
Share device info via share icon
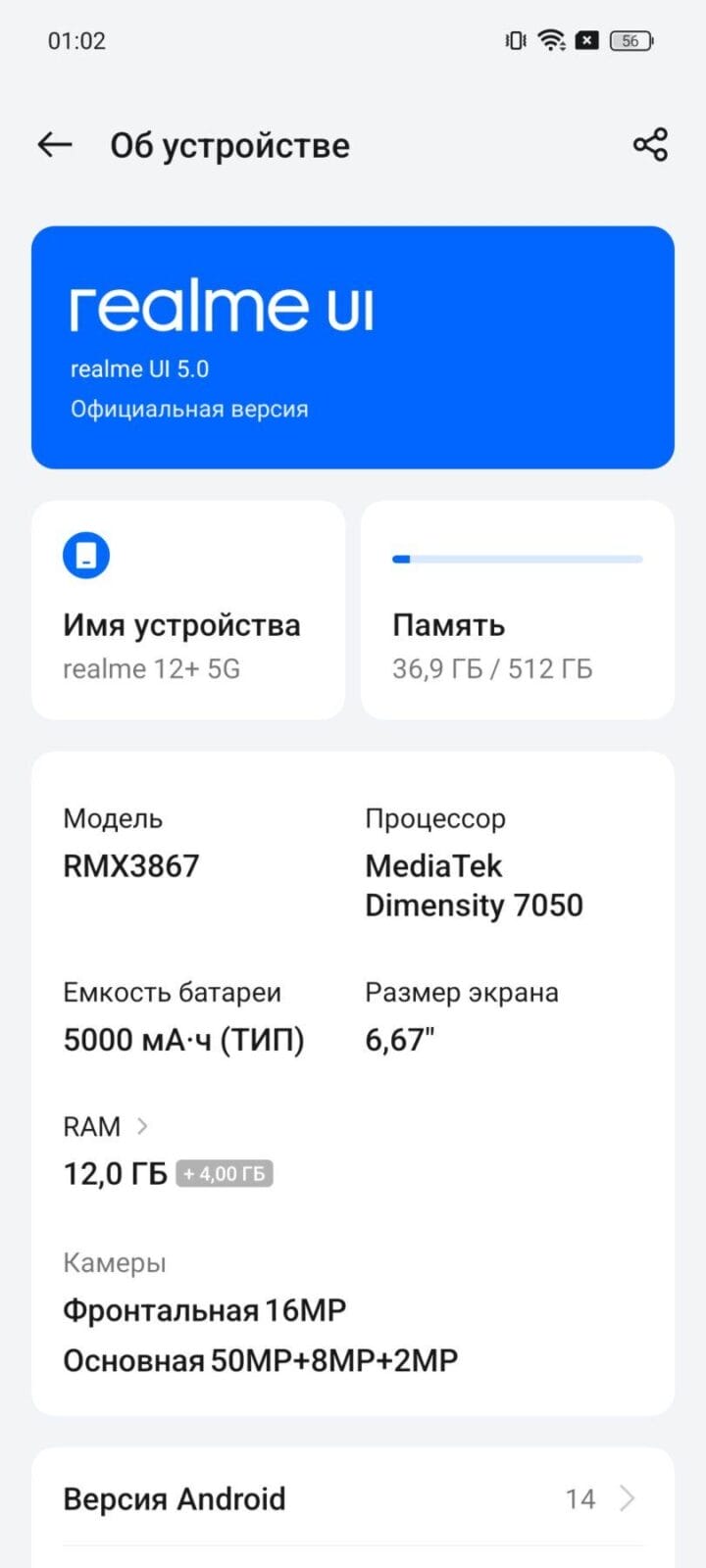(x=650, y=145)
